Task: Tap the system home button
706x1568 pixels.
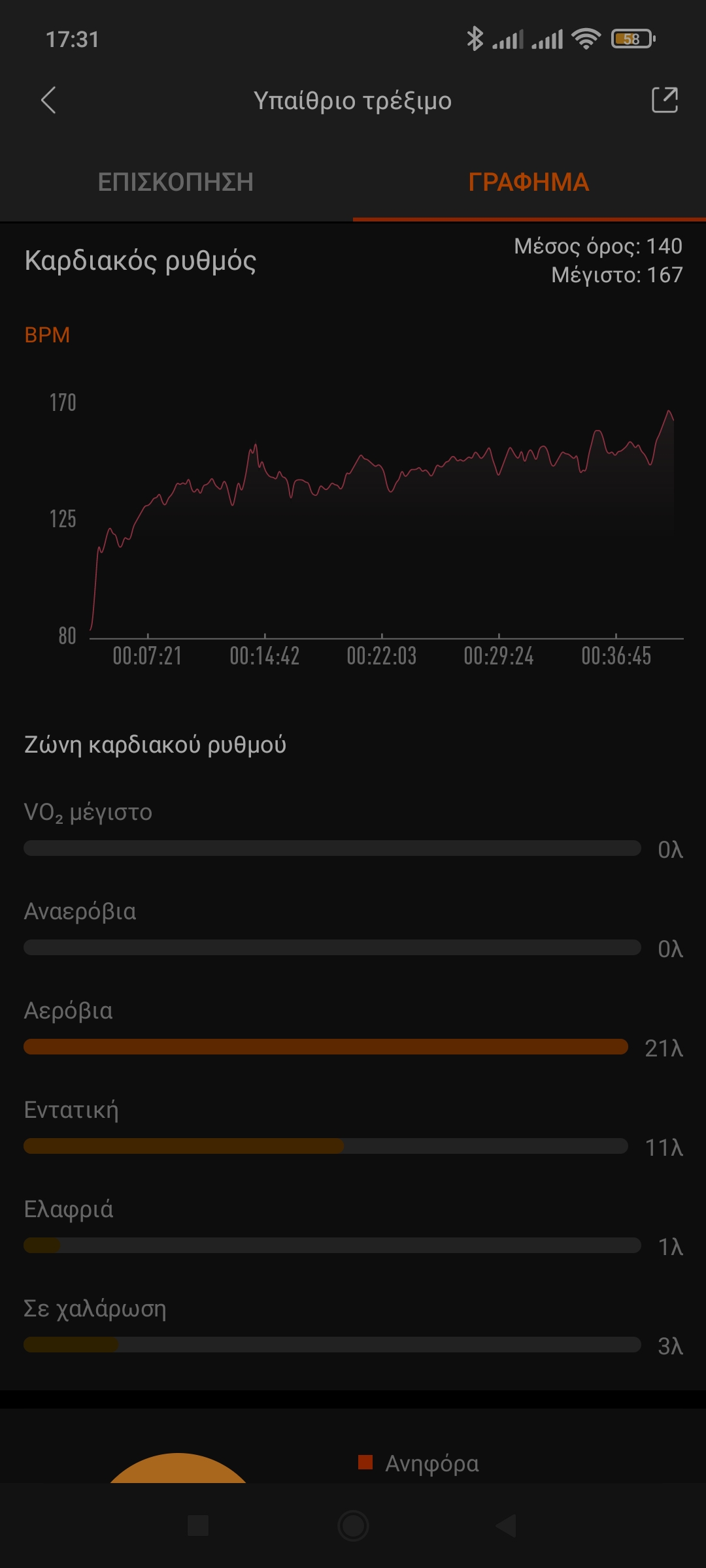Action: [353, 1526]
